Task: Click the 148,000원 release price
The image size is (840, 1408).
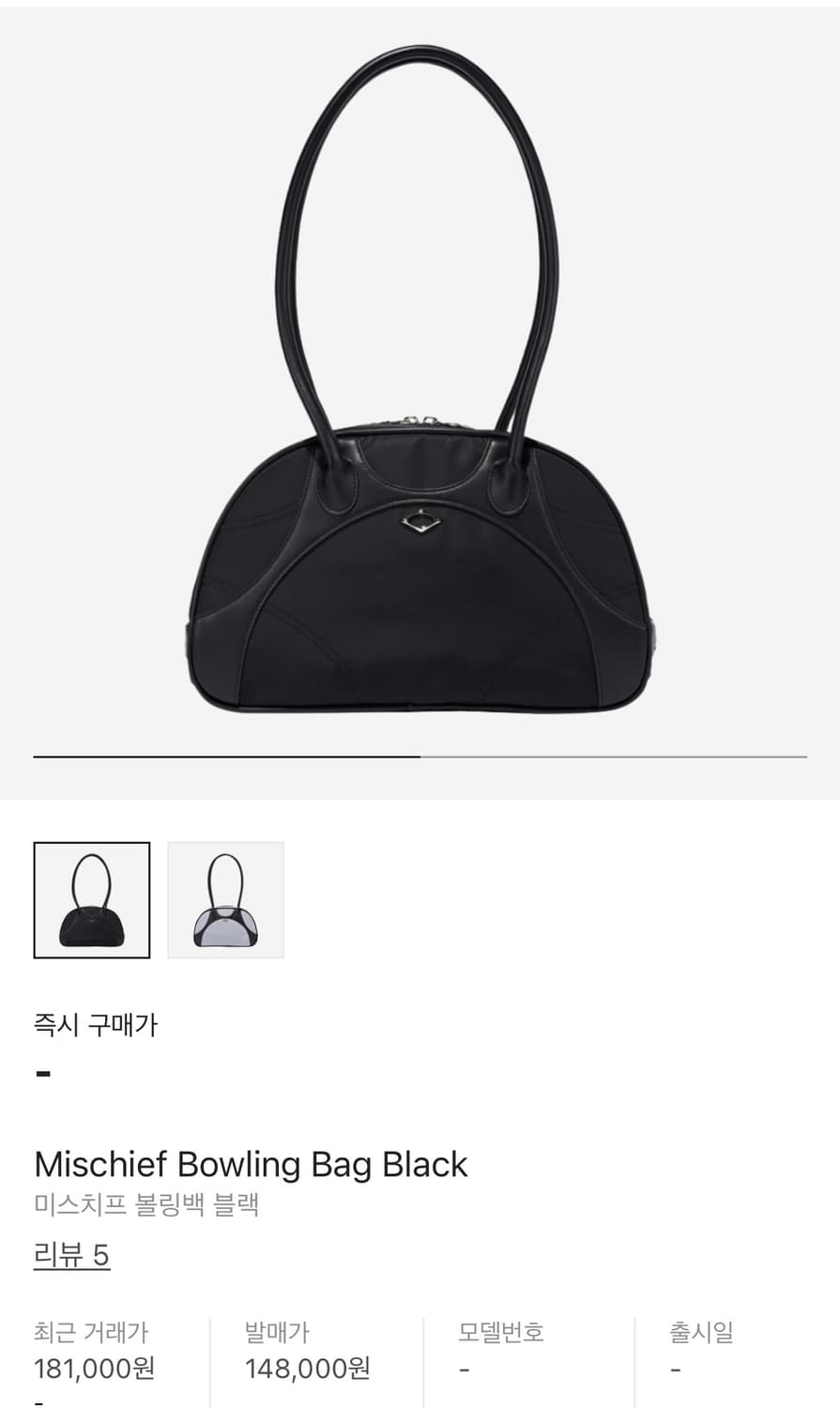Action: coord(305,1369)
